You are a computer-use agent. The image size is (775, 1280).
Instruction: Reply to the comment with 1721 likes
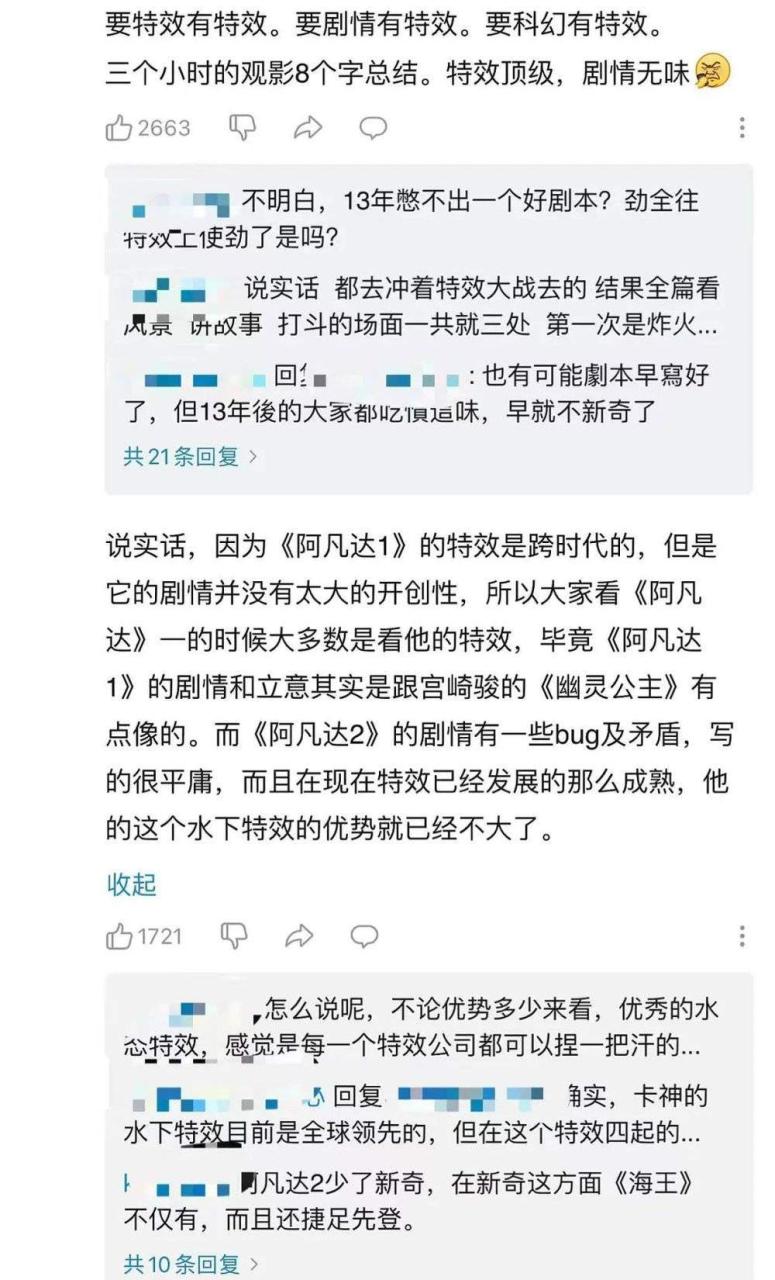pos(364,936)
